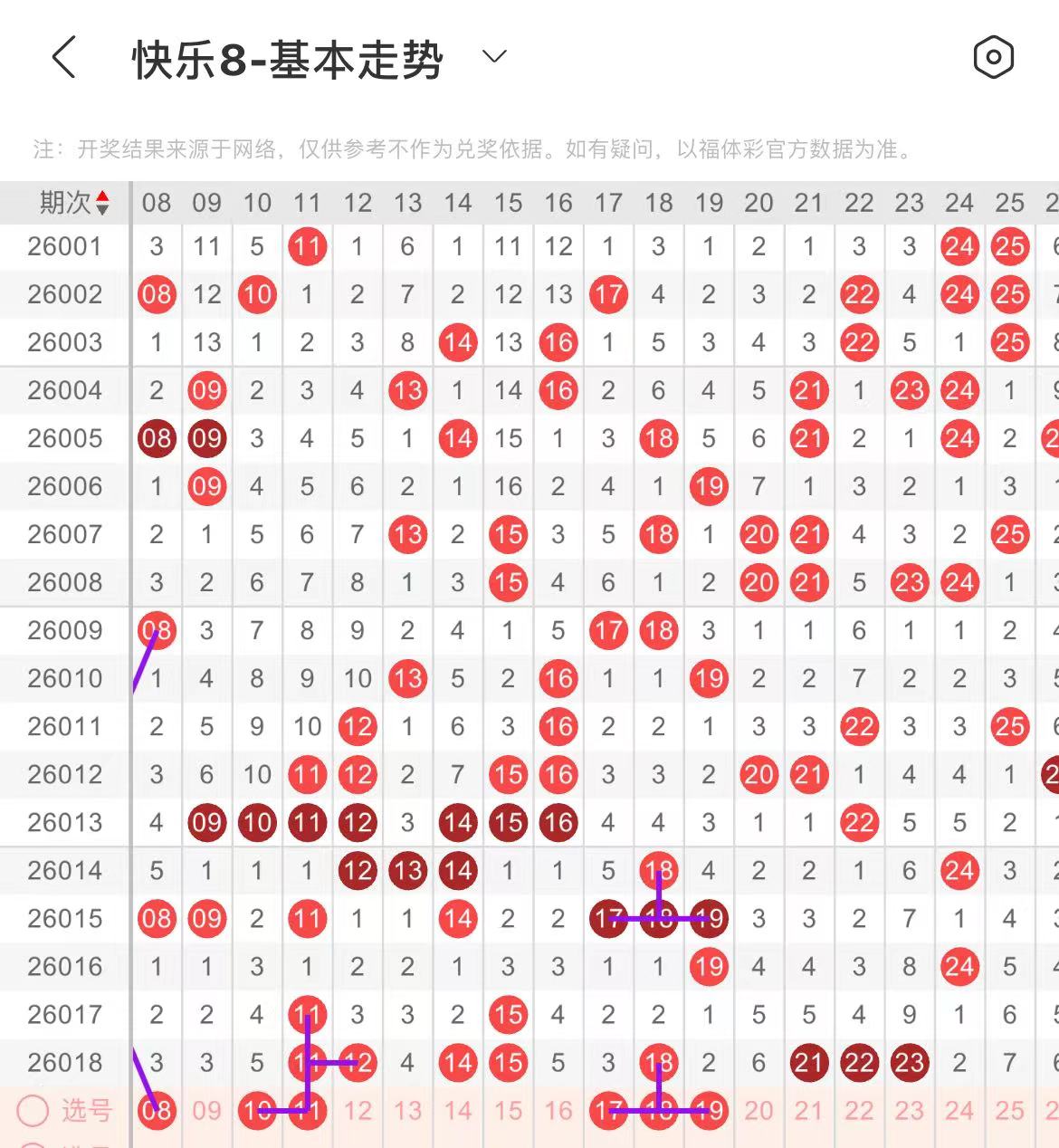Pick number 24 in the 选号 row
Screen dimensions: 1059x1148
pyautogui.click(x=959, y=1110)
